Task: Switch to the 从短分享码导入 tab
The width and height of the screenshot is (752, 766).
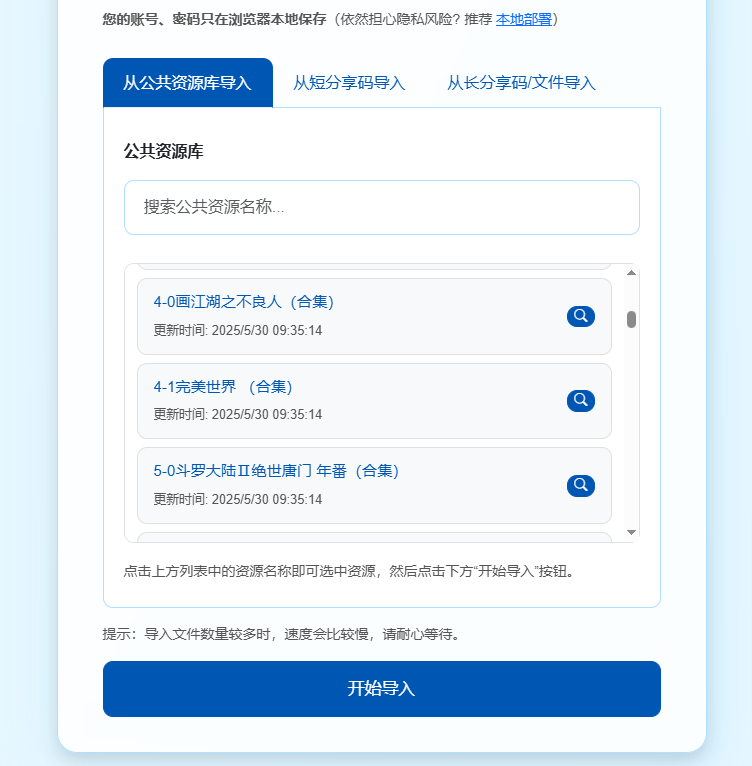Action: [349, 83]
